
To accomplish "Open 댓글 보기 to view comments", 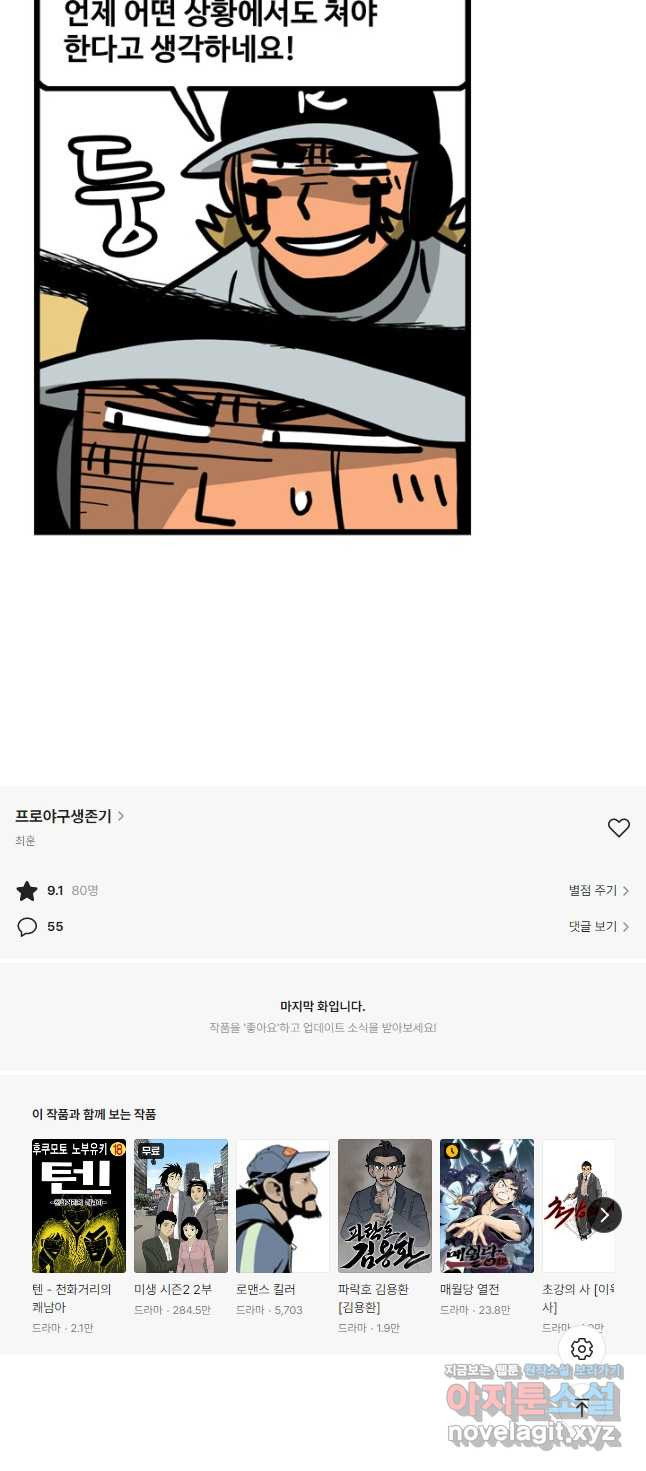I will (x=598, y=927).
